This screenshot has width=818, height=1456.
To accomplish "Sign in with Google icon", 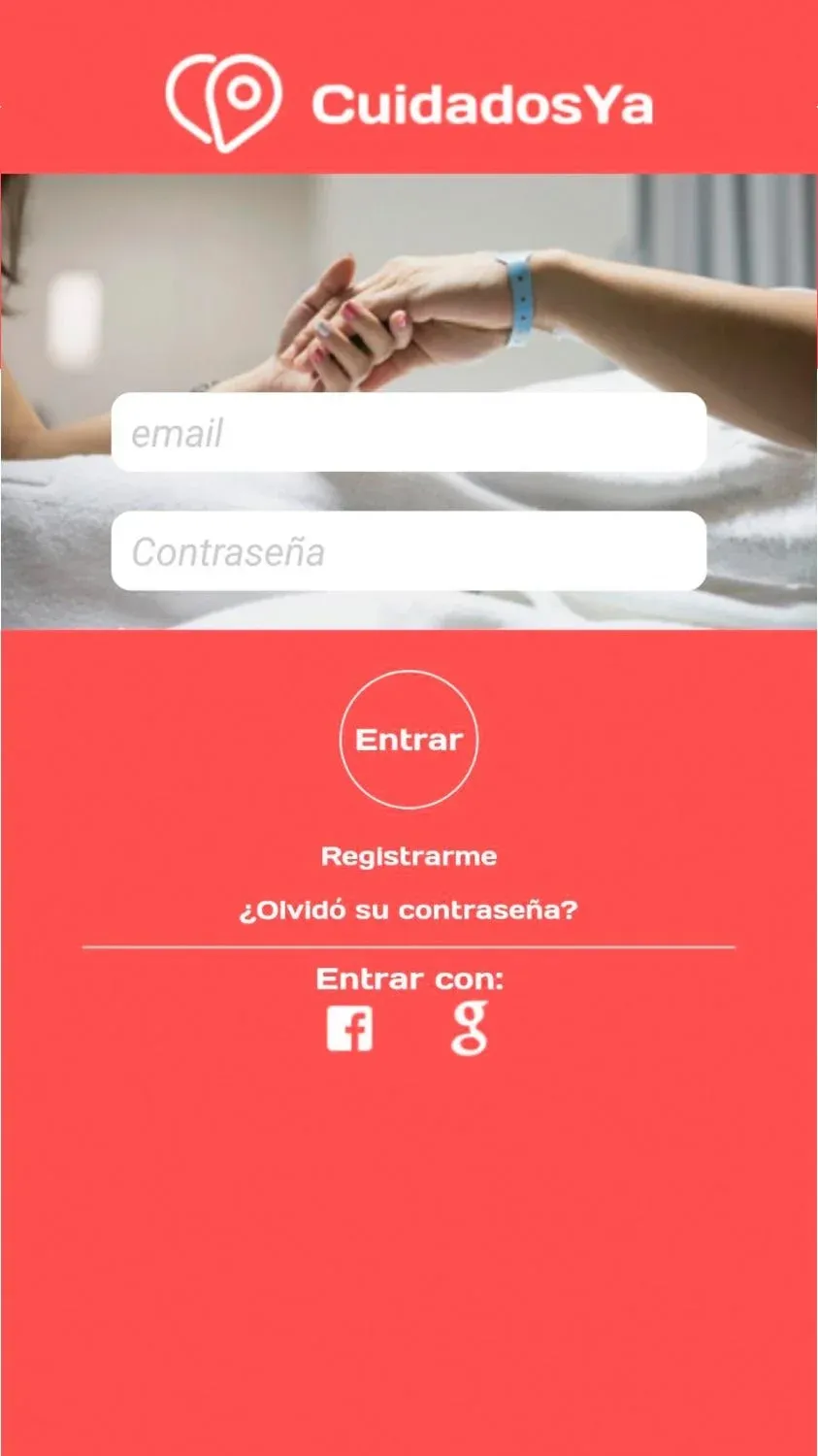I will (x=470, y=1029).
